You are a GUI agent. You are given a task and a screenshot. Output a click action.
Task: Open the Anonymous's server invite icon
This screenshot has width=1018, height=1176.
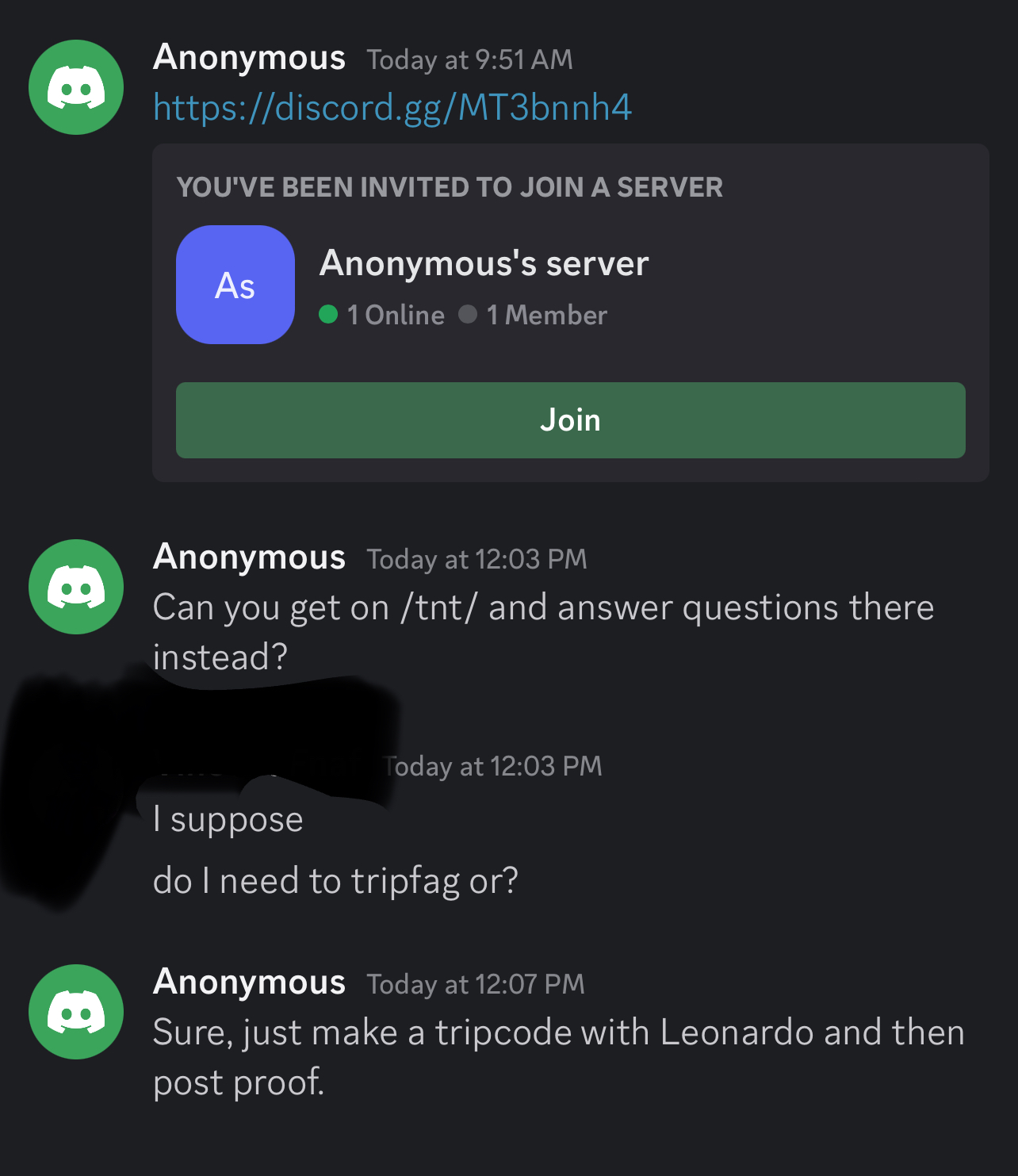[x=235, y=285]
